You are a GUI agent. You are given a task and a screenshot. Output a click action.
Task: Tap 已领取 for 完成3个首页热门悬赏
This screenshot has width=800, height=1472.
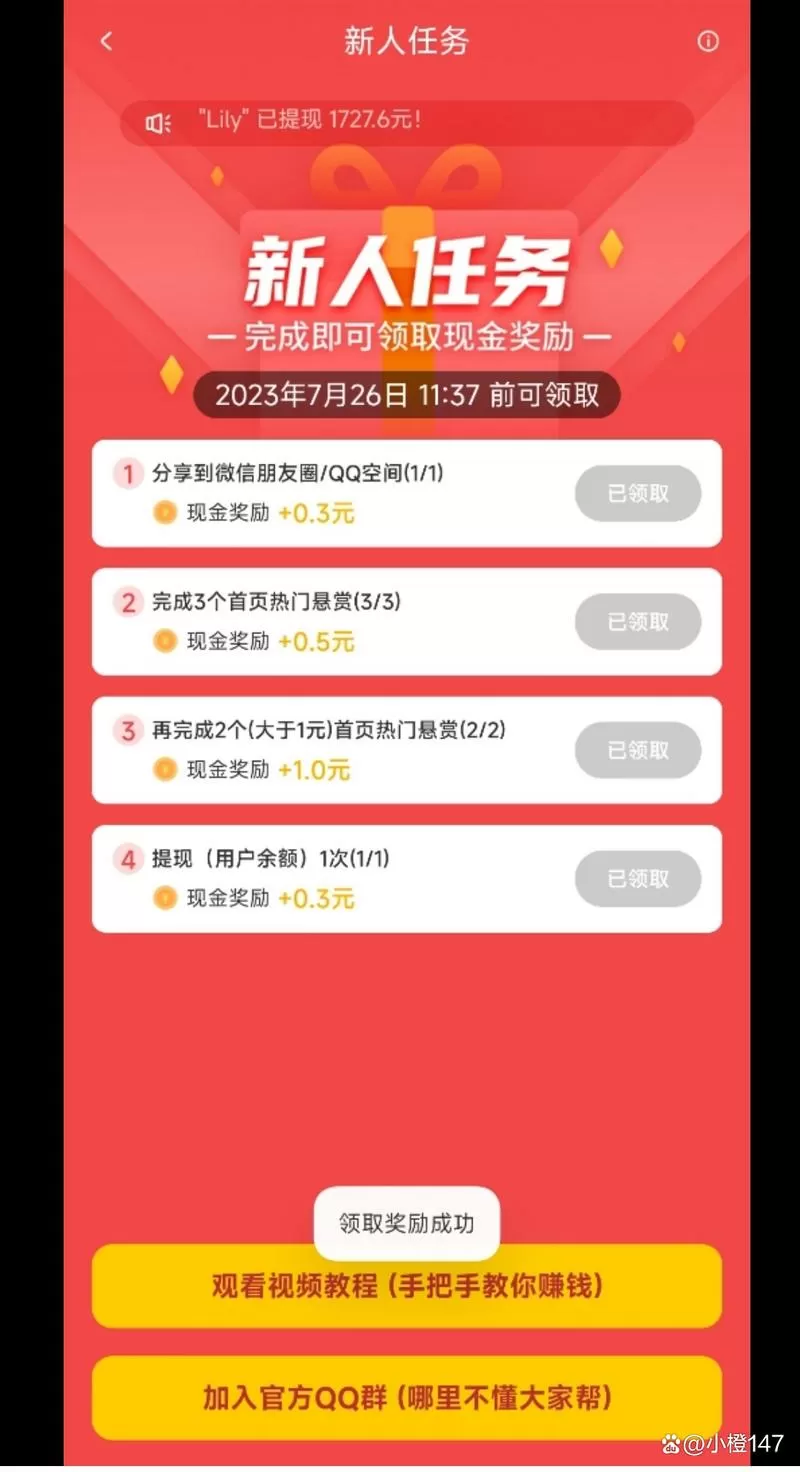pyautogui.click(x=638, y=622)
